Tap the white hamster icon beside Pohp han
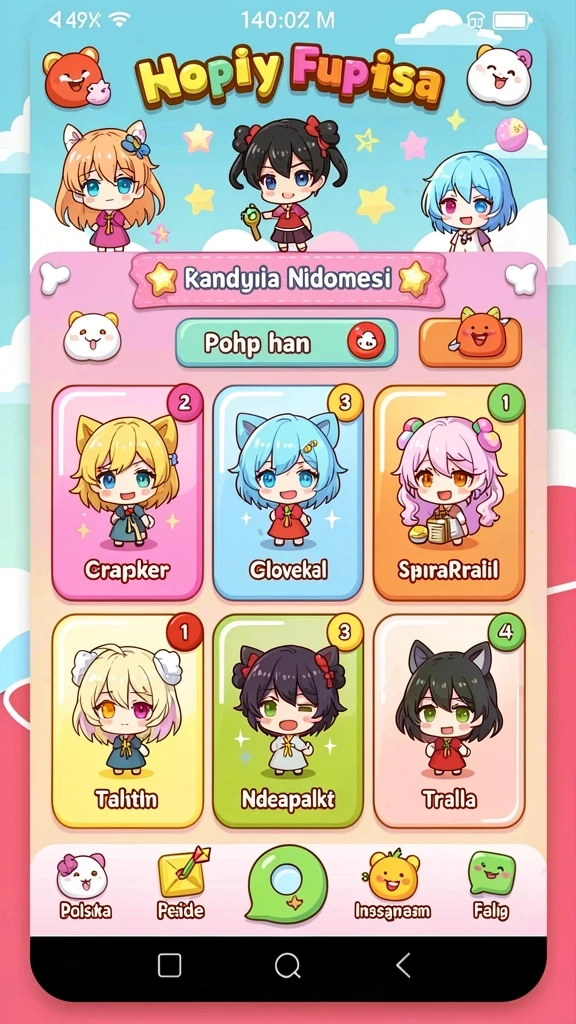This screenshot has height=1024, width=576. 92,336
